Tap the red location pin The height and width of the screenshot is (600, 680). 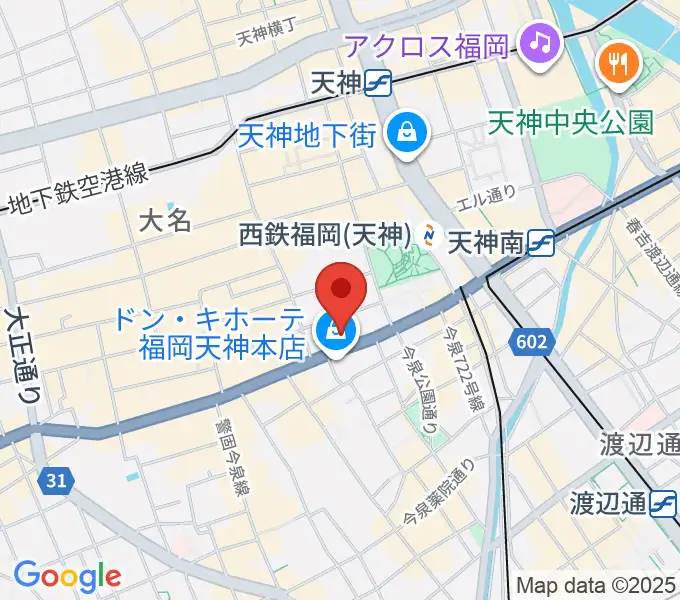(341, 290)
